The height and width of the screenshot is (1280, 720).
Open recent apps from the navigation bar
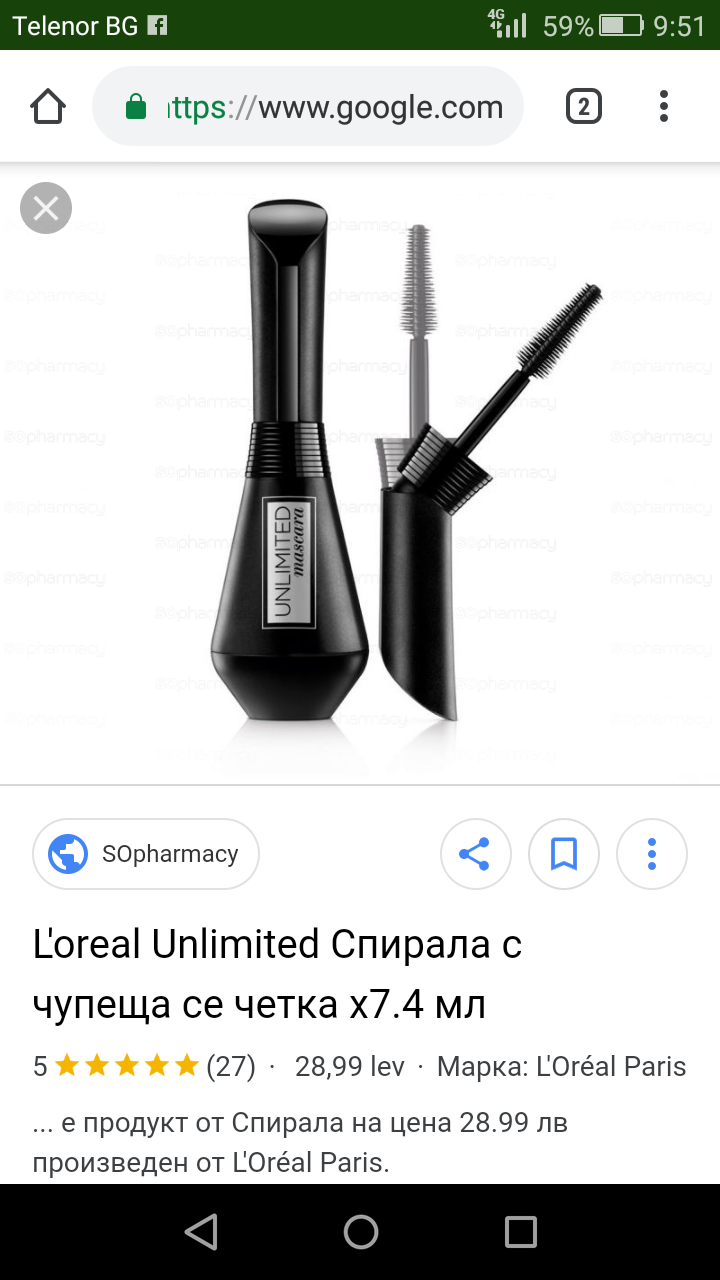pyautogui.click(x=520, y=1232)
